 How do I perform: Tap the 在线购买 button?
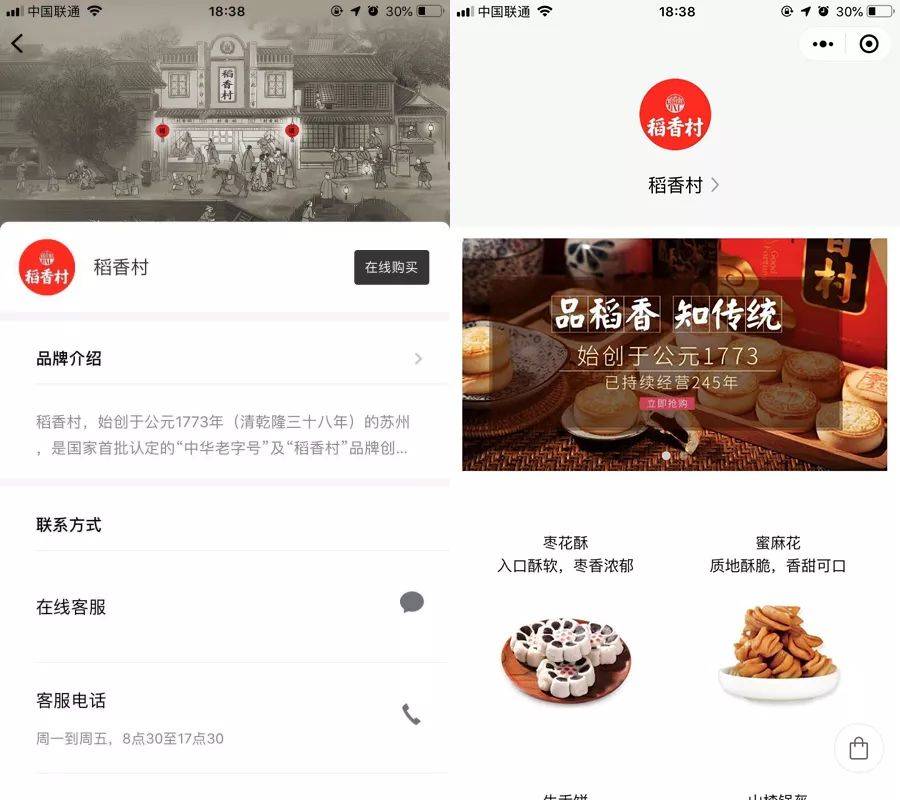point(391,267)
